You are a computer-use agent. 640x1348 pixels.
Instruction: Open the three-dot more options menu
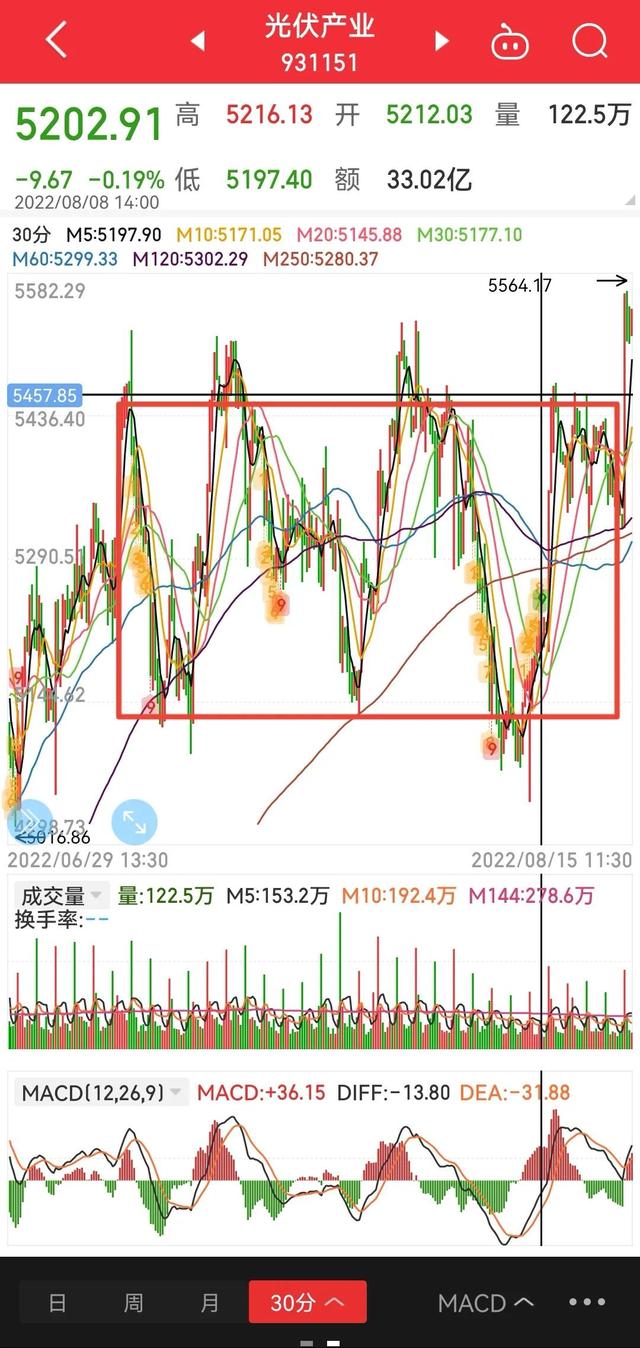pyautogui.click(x=587, y=1303)
